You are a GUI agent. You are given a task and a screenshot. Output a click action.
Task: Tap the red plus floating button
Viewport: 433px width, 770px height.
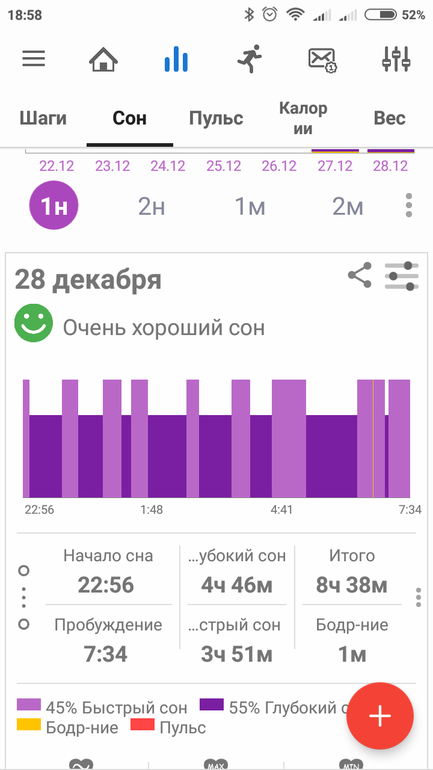click(x=380, y=716)
